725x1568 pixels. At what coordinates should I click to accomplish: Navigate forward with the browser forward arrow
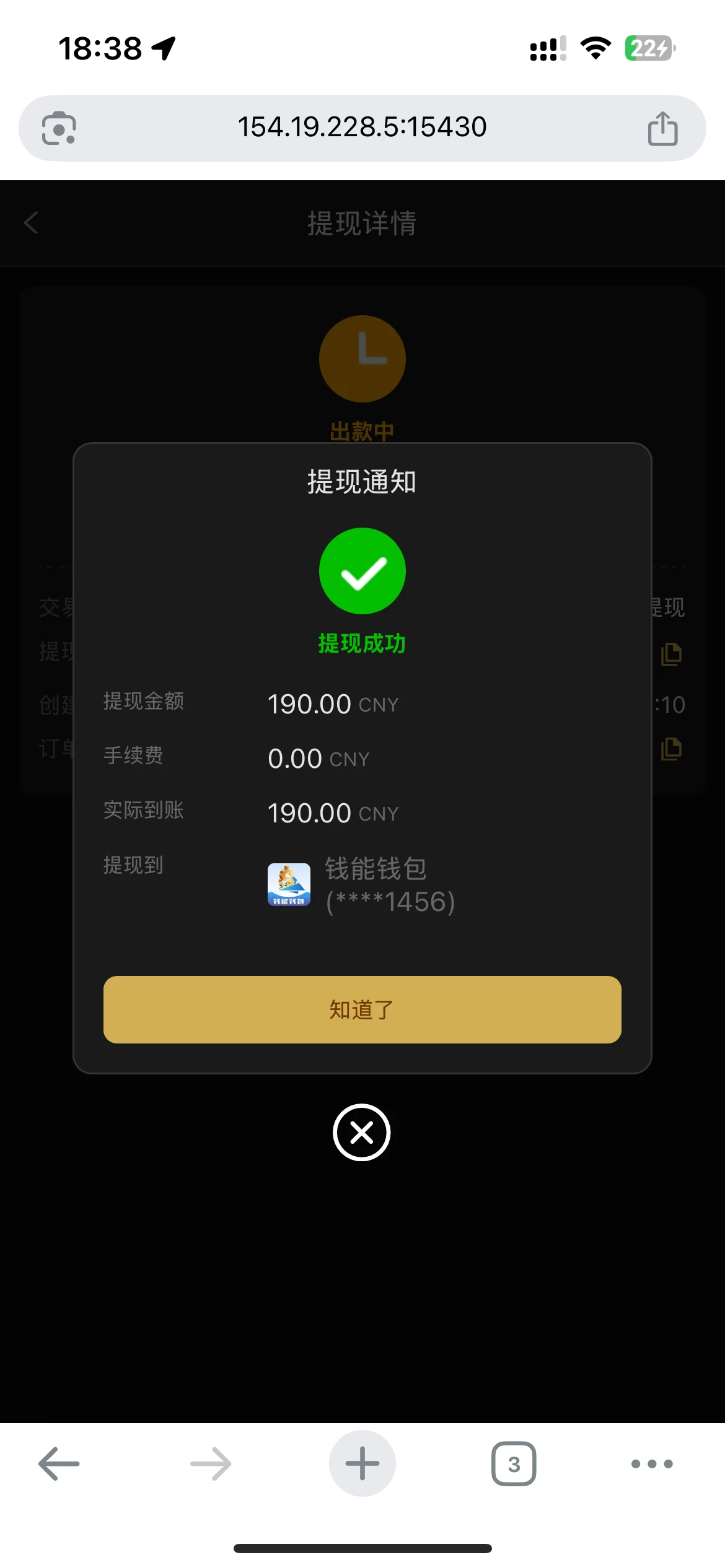click(x=209, y=1463)
